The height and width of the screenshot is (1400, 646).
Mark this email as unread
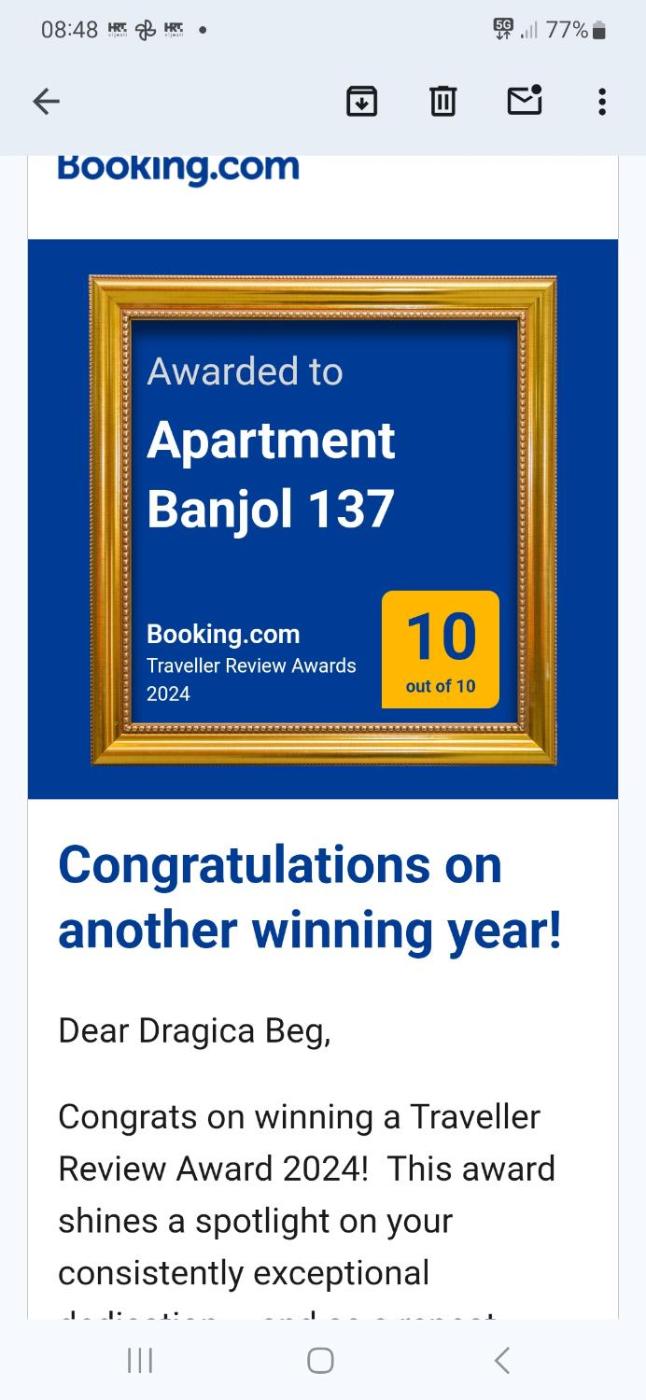tap(524, 101)
